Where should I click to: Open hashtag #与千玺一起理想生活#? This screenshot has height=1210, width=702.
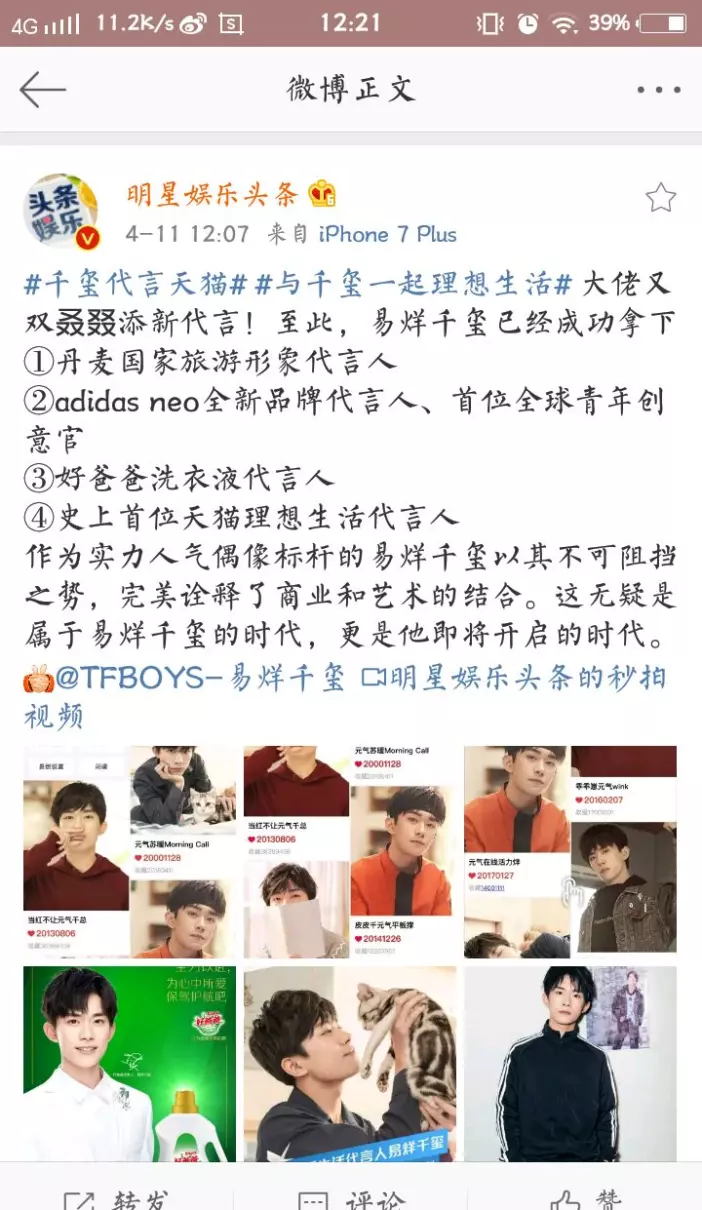(x=414, y=284)
